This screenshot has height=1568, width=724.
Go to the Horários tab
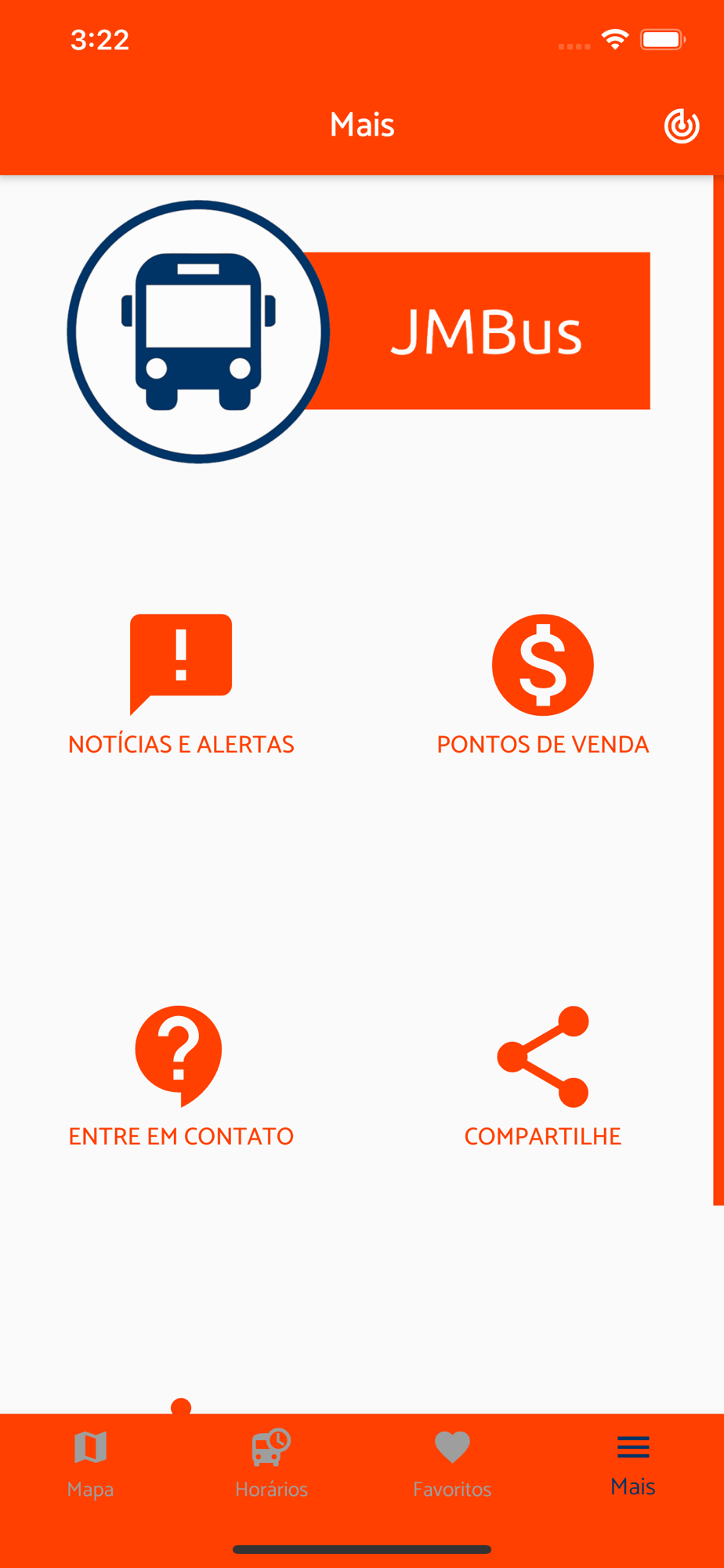click(271, 1465)
